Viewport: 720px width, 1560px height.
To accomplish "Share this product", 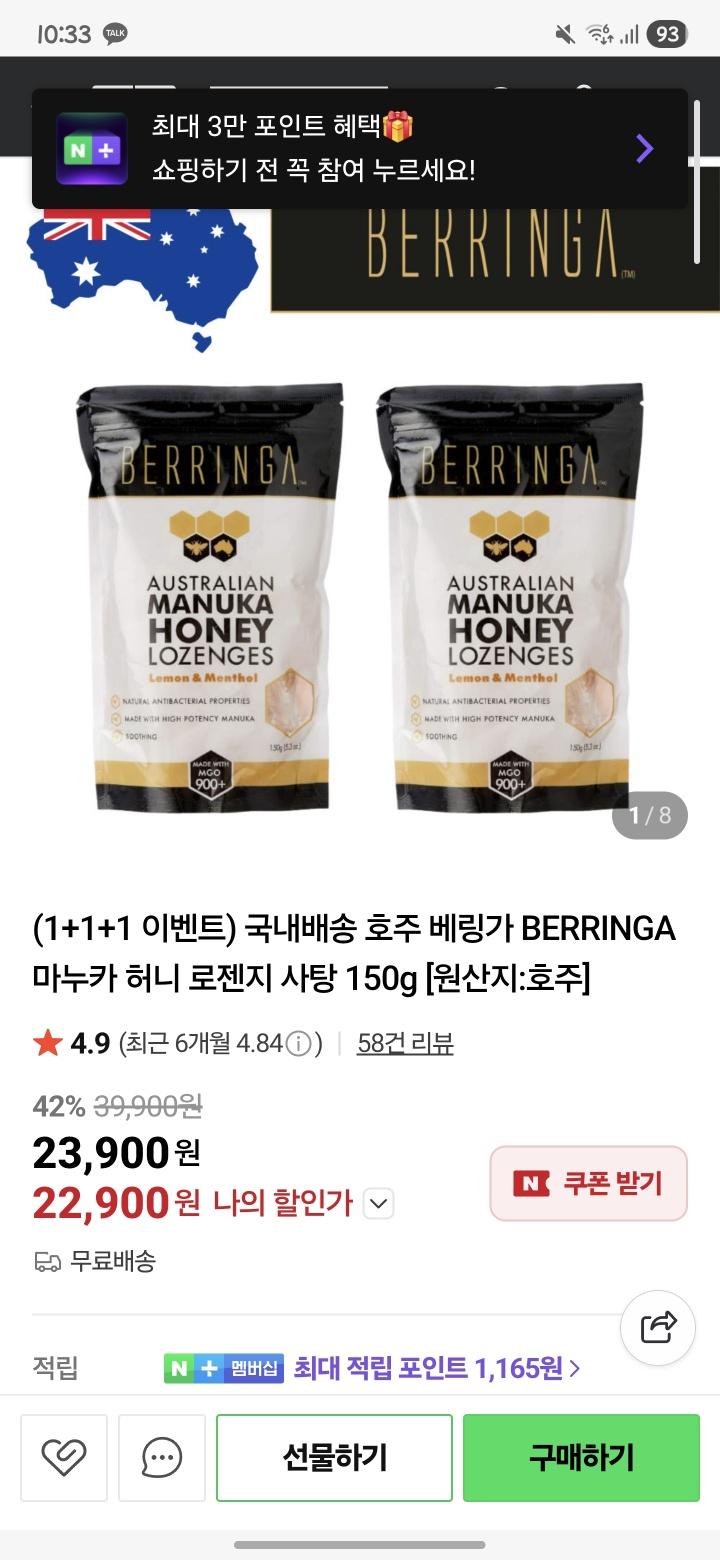I will (657, 1328).
